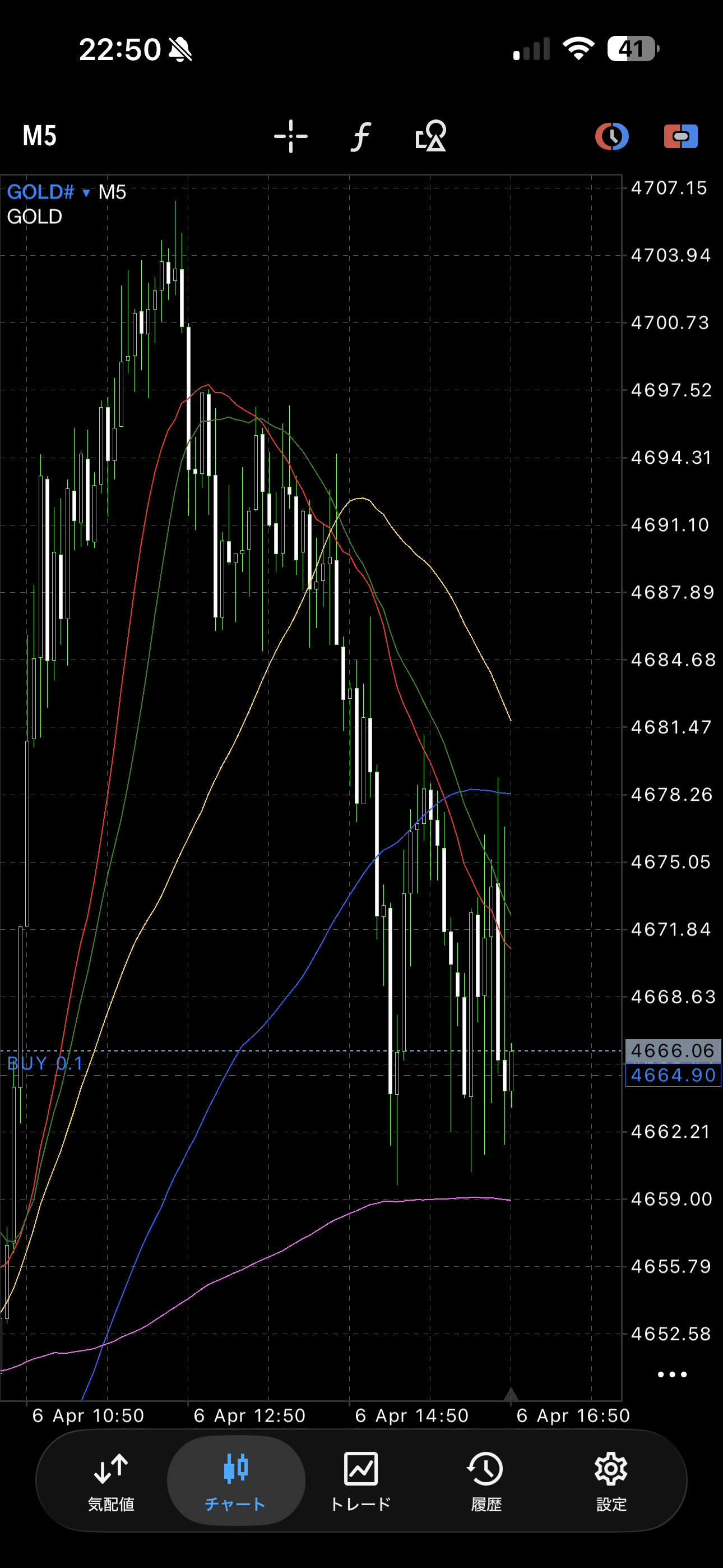Open the M5 timeframe selector

tap(40, 136)
